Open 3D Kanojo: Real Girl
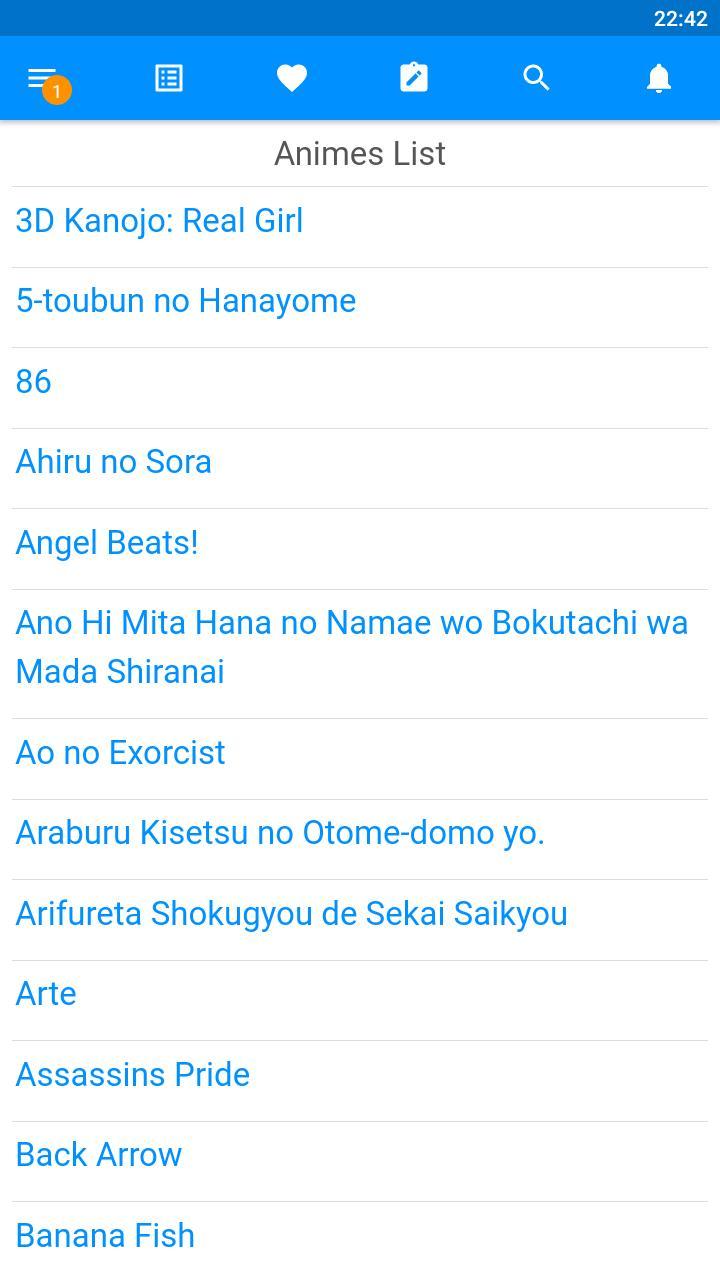The height and width of the screenshot is (1280, 720). point(159,220)
